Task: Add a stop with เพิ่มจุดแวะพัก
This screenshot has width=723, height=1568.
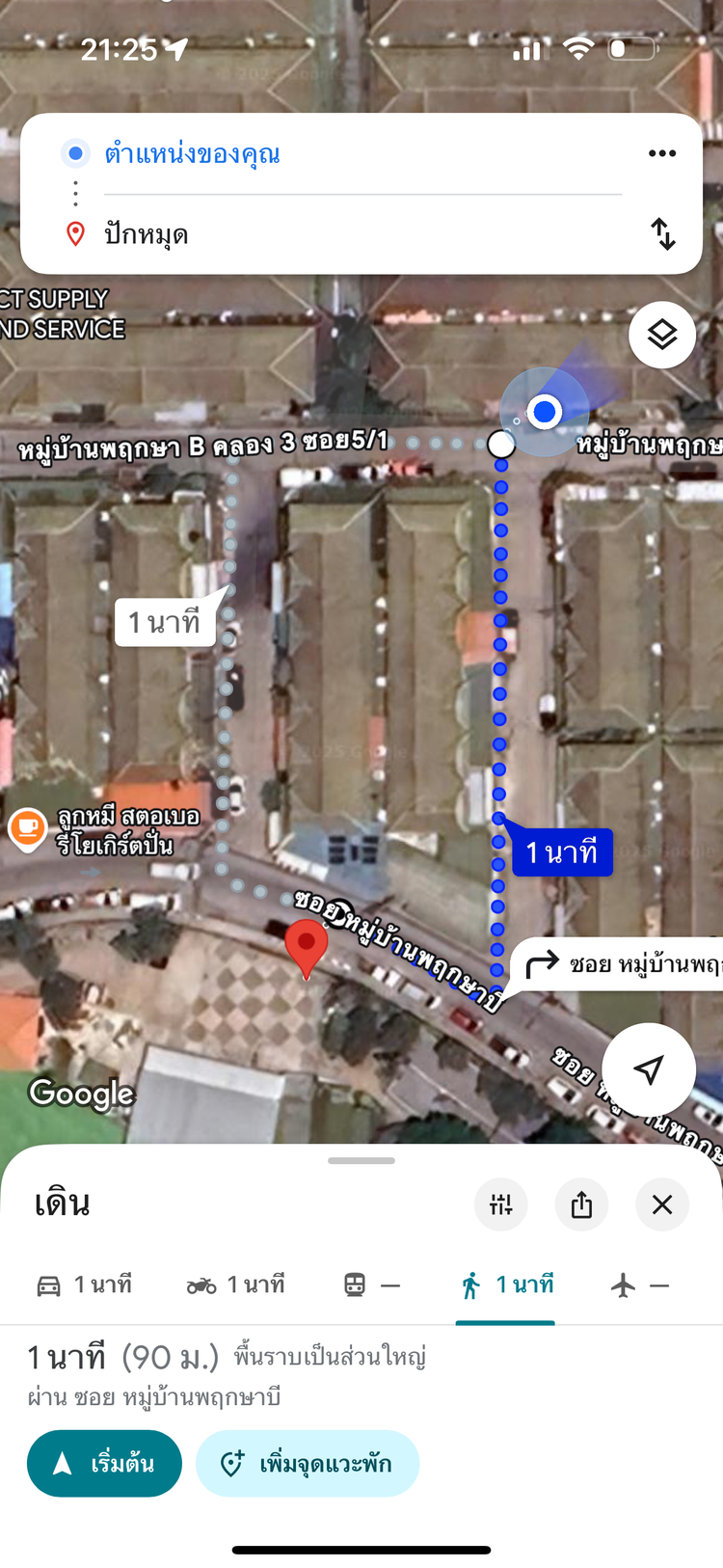Action: click(x=308, y=1463)
